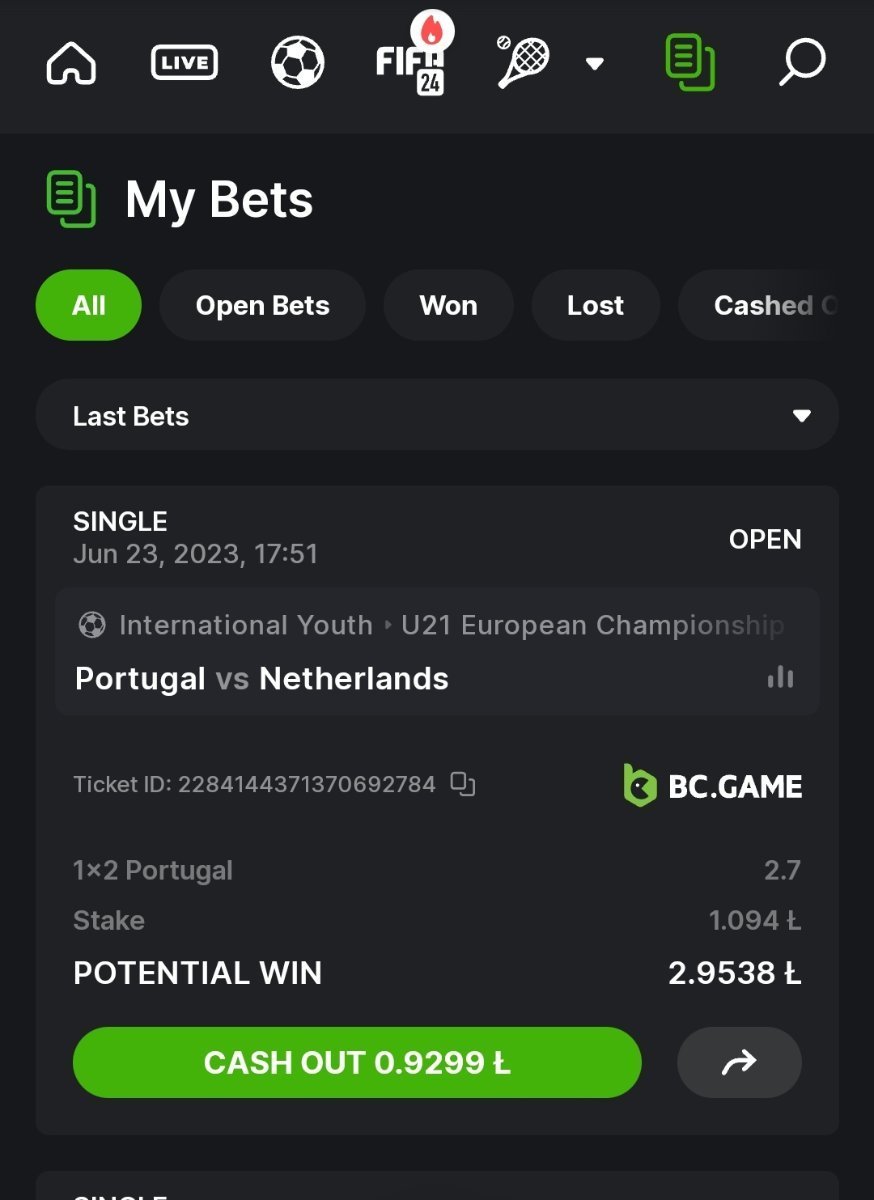Switch to the Cashed Out filter
This screenshot has height=1200, width=874.
point(765,305)
